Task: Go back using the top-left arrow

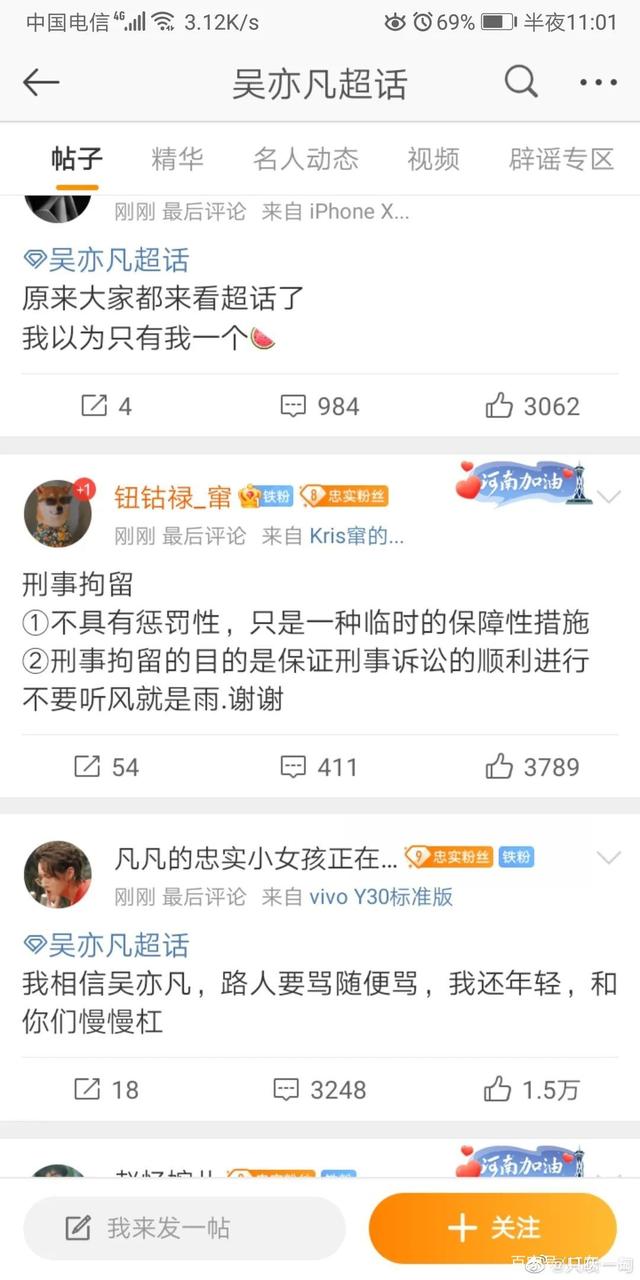Action: click(x=42, y=83)
